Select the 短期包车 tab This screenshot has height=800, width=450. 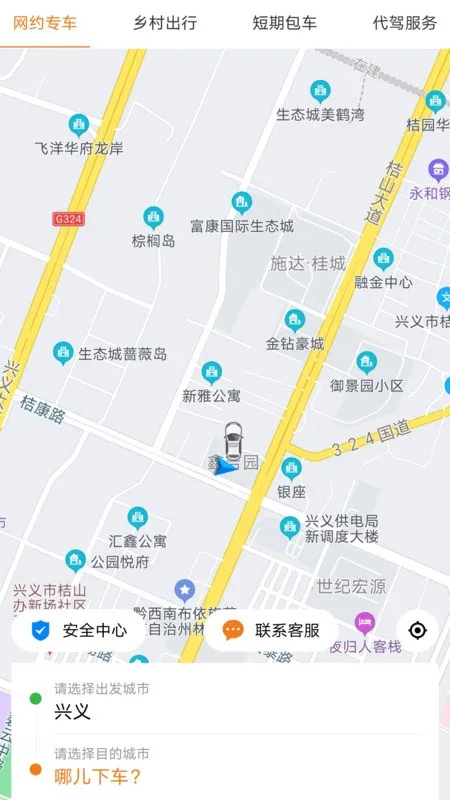285,23
